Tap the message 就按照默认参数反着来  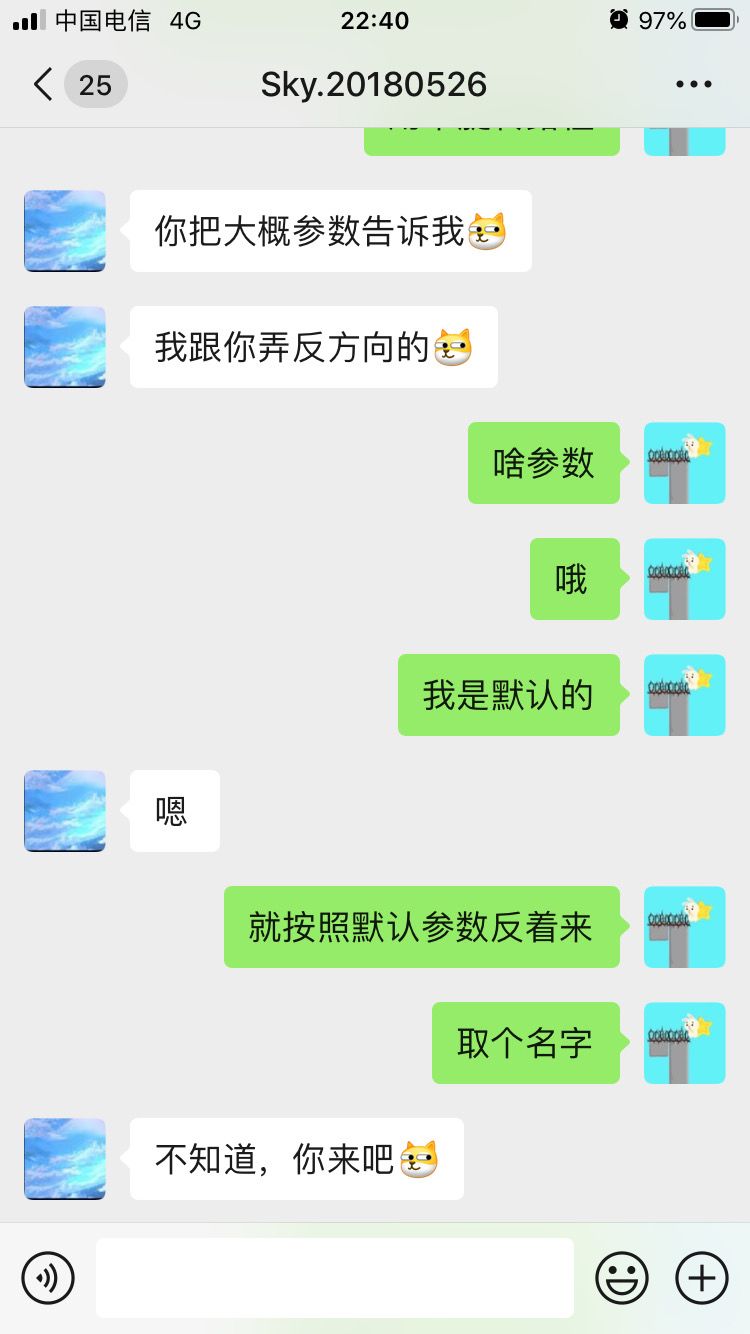(421, 927)
